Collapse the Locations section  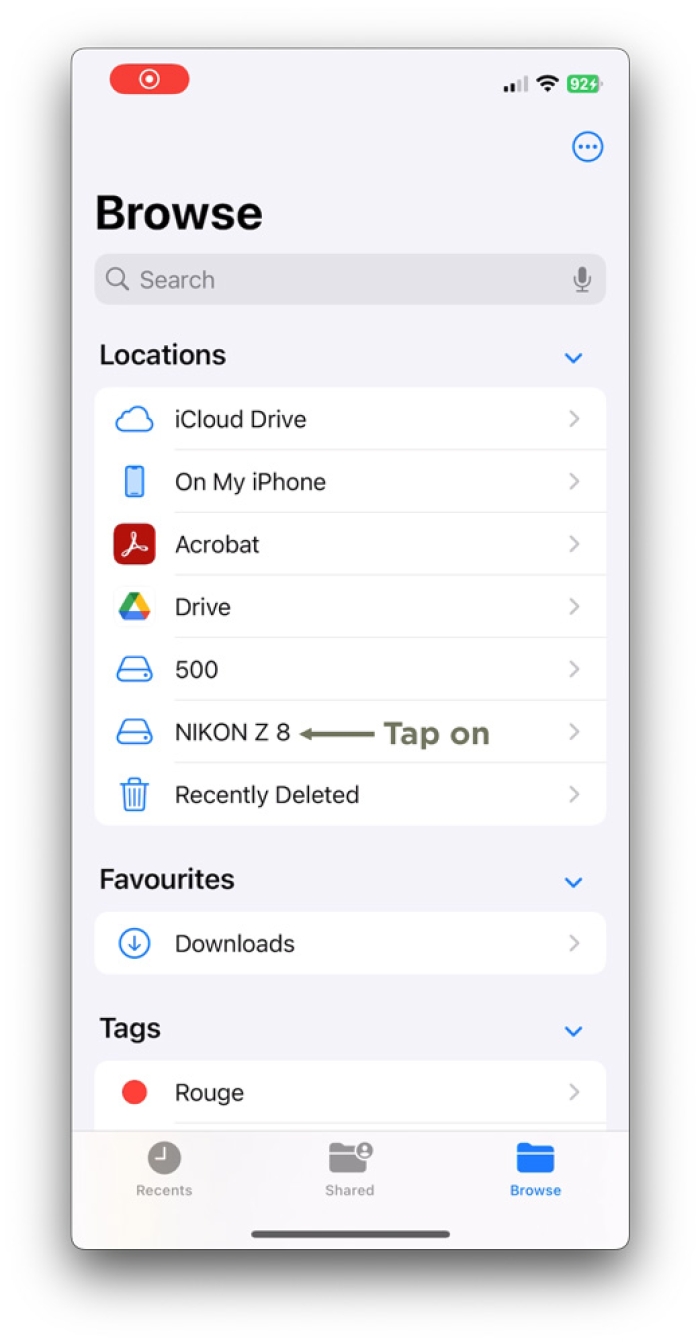click(573, 357)
